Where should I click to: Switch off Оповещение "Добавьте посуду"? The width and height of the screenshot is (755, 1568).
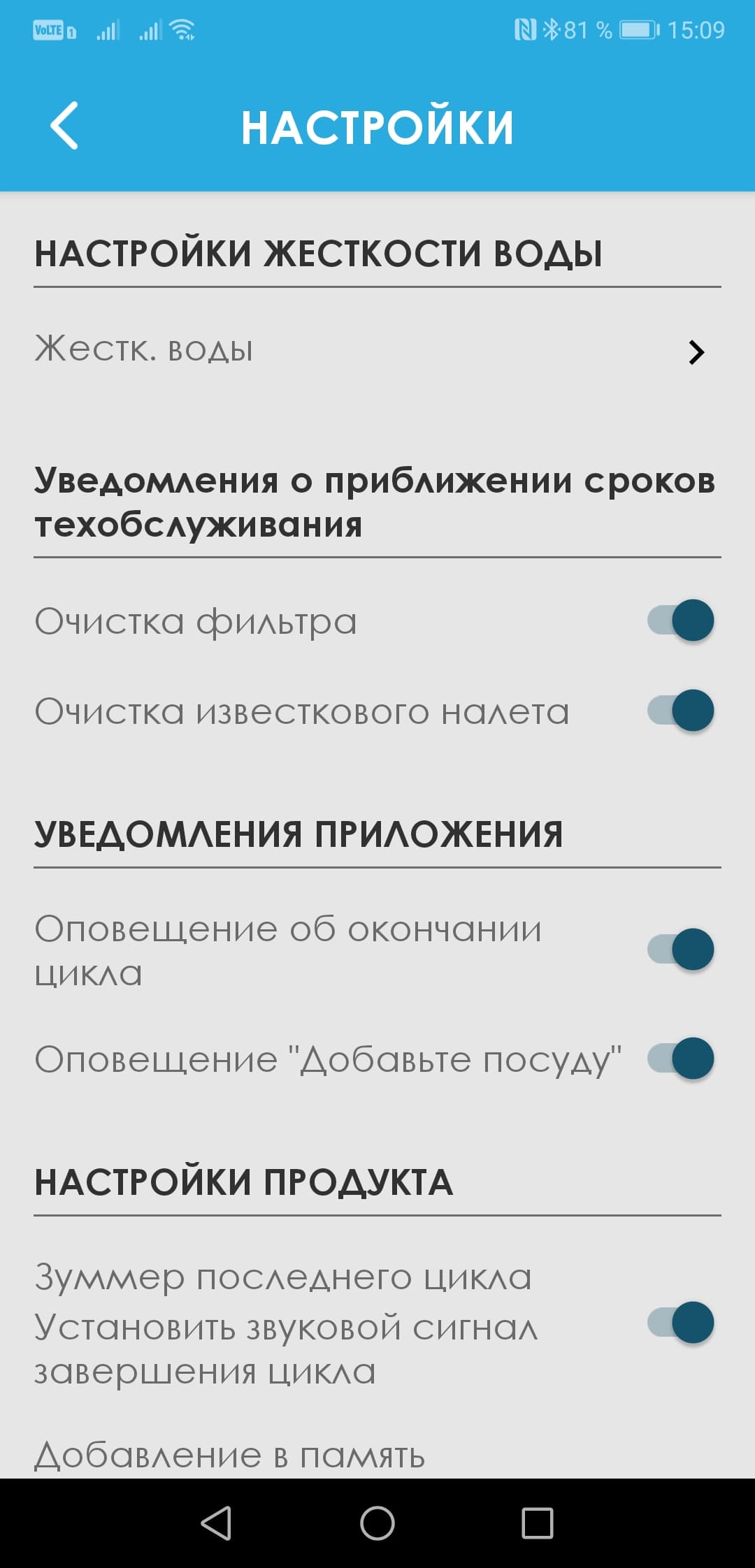(x=681, y=1059)
